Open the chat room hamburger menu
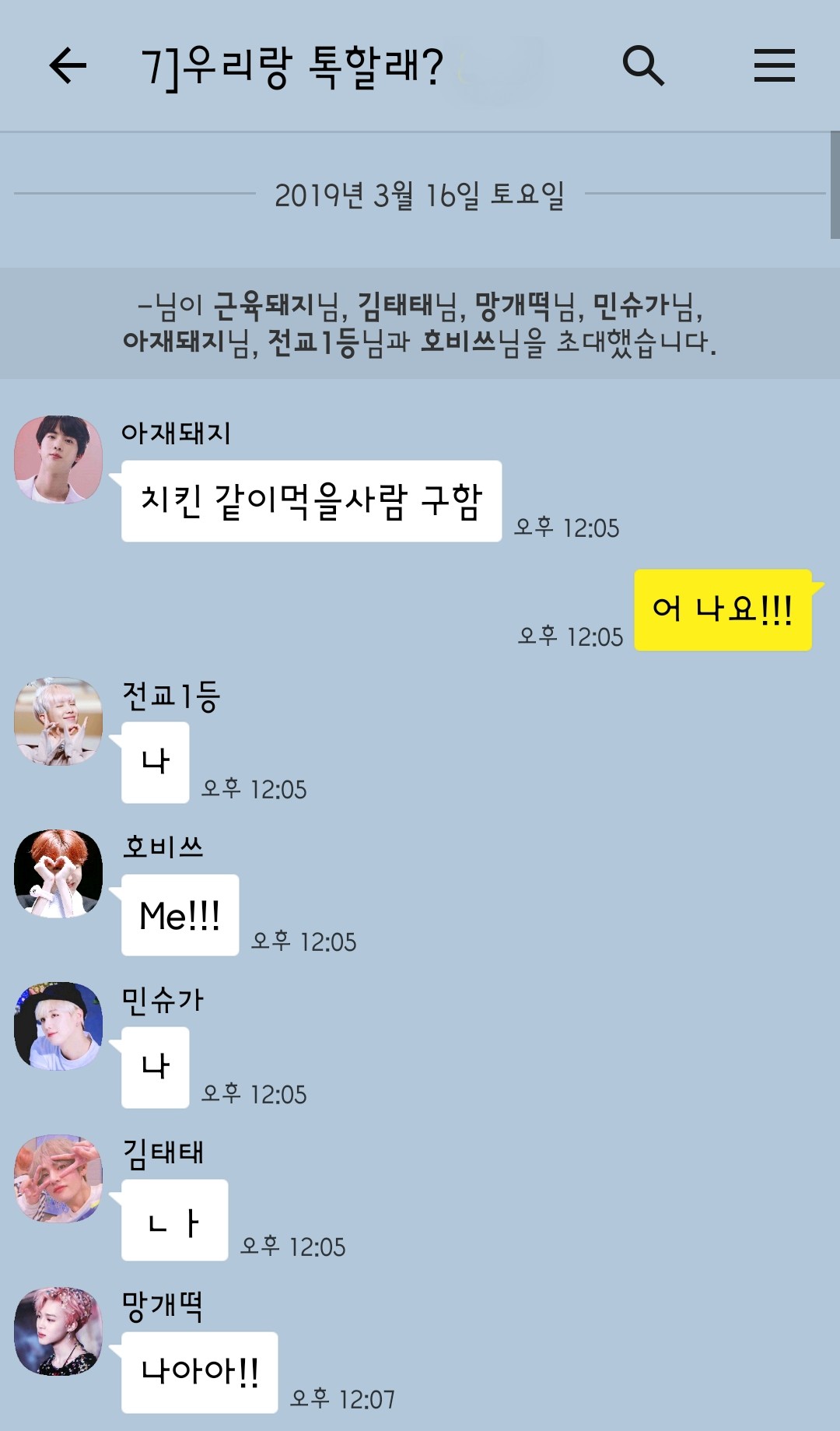The image size is (840, 1431). [774, 65]
